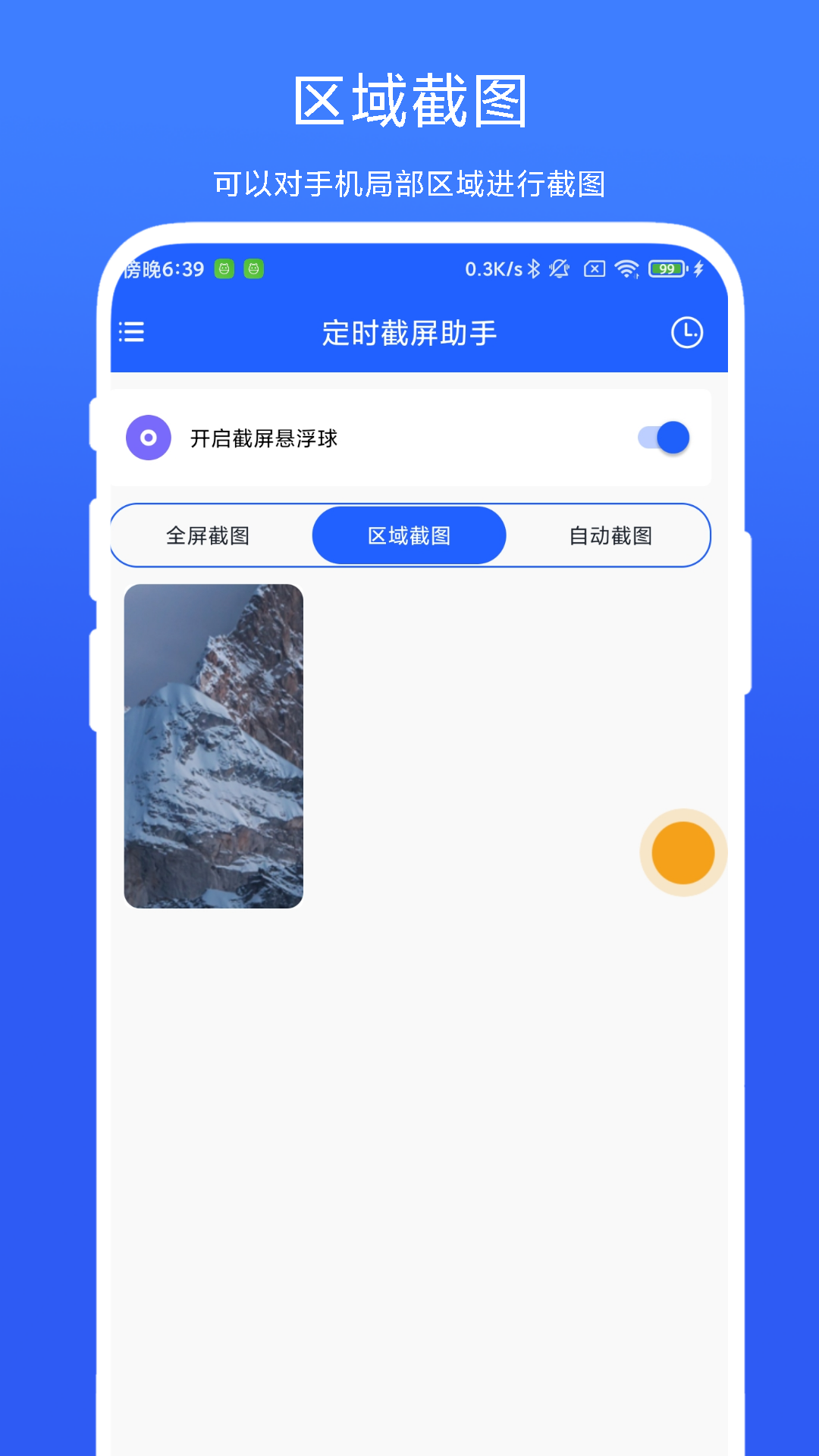Open the sidebar menu icon
Viewport: 819px width, 1456px height.
pyautogui.click(x=130, y=332)
